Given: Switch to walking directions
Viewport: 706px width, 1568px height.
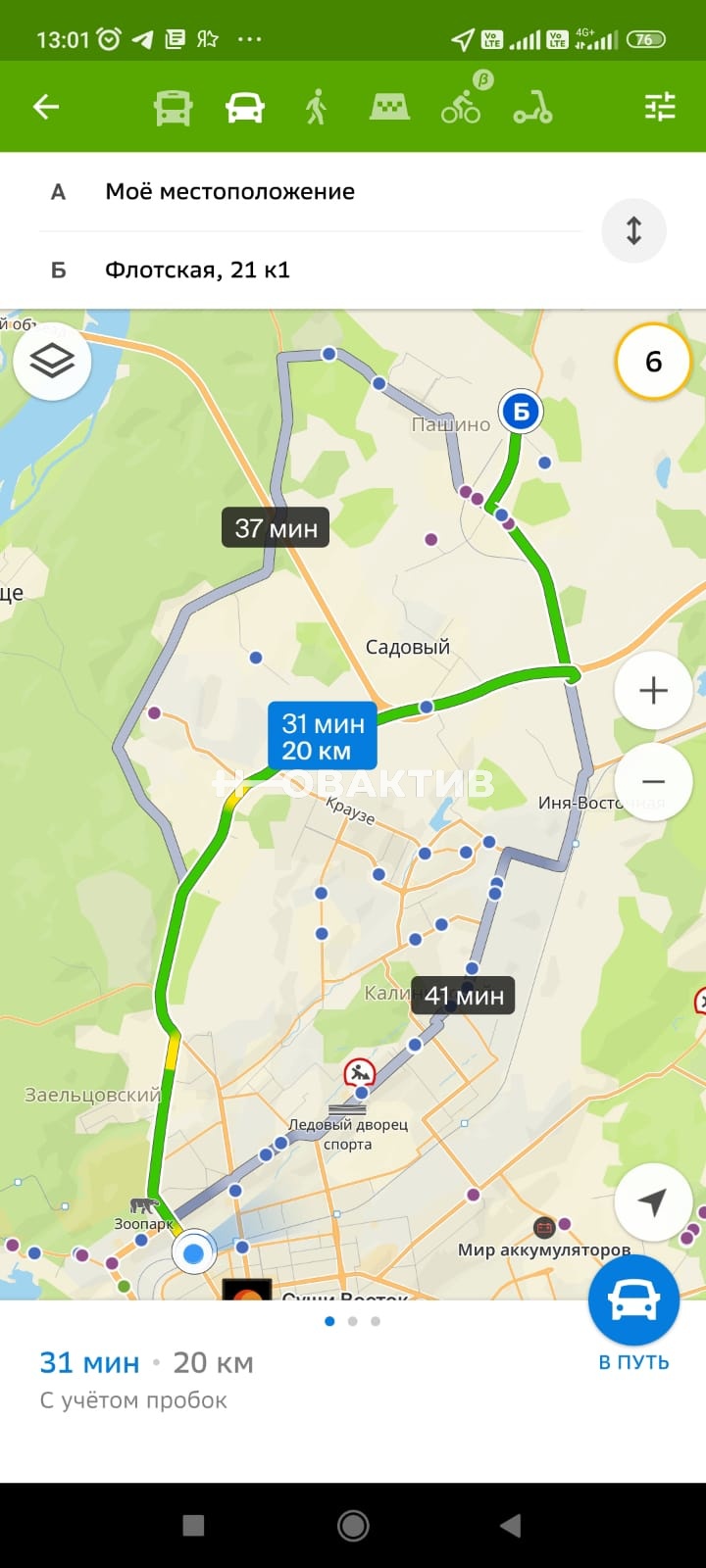Looking at the screenshot, I should point(316,108).
